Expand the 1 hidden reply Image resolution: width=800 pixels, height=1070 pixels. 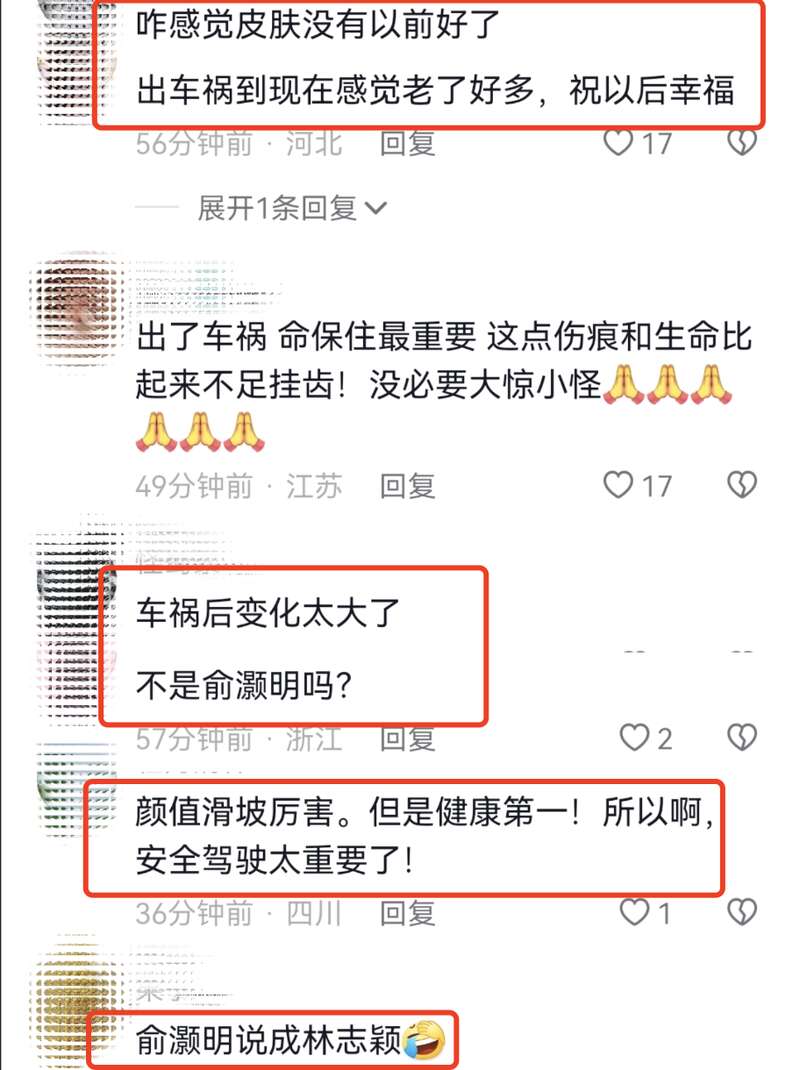[292, 208]
